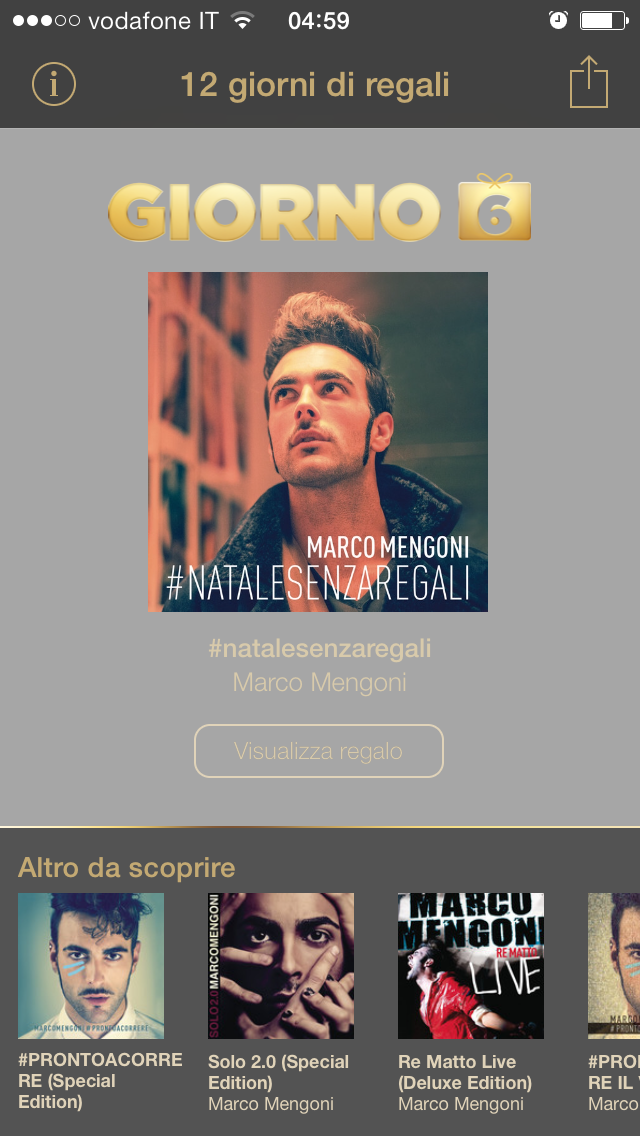Select Re Matto Live (Deluxe Edition)
The width and height of the screenshot is (640, 1136).
(471, 966)
